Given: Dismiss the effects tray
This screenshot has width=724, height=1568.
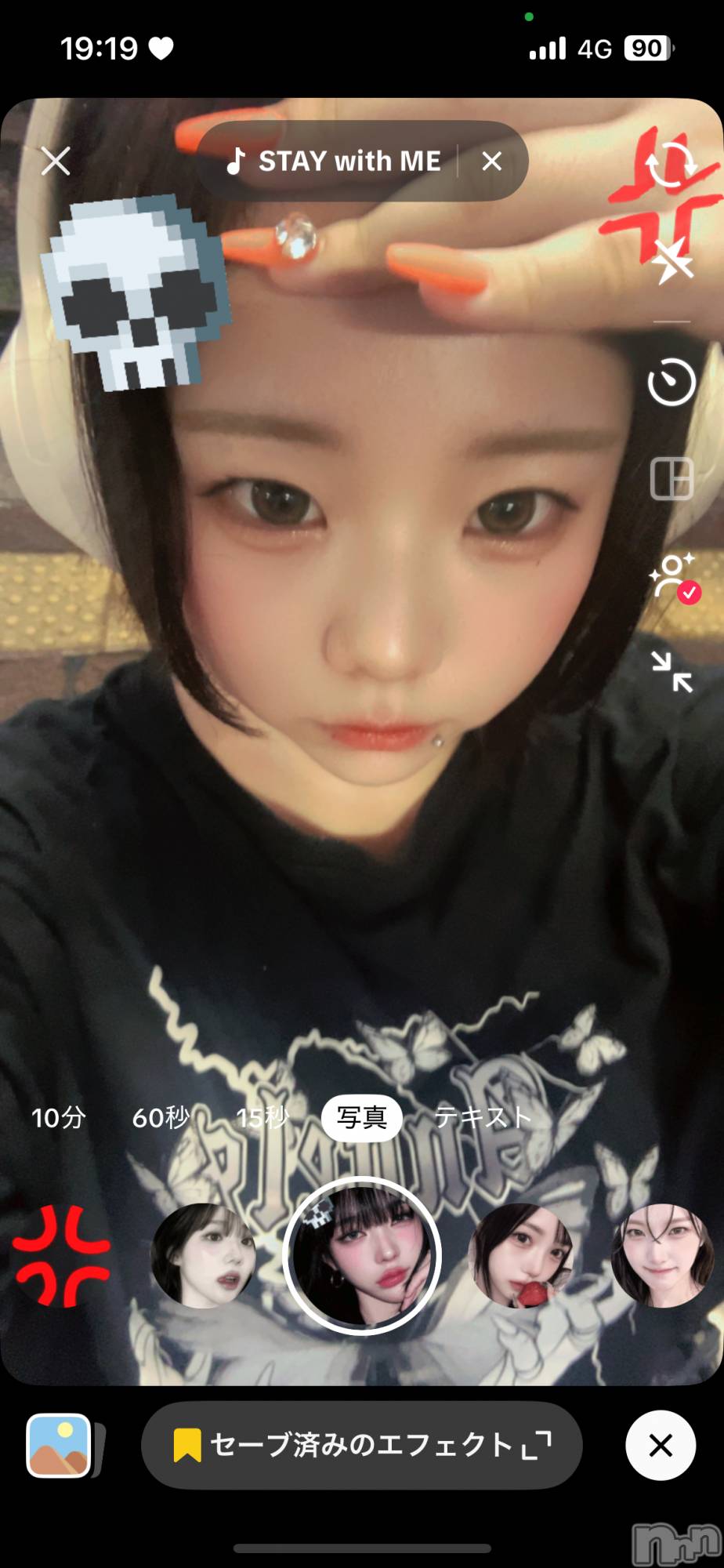Looking at the screenshot, I should tap(661, 1445).
